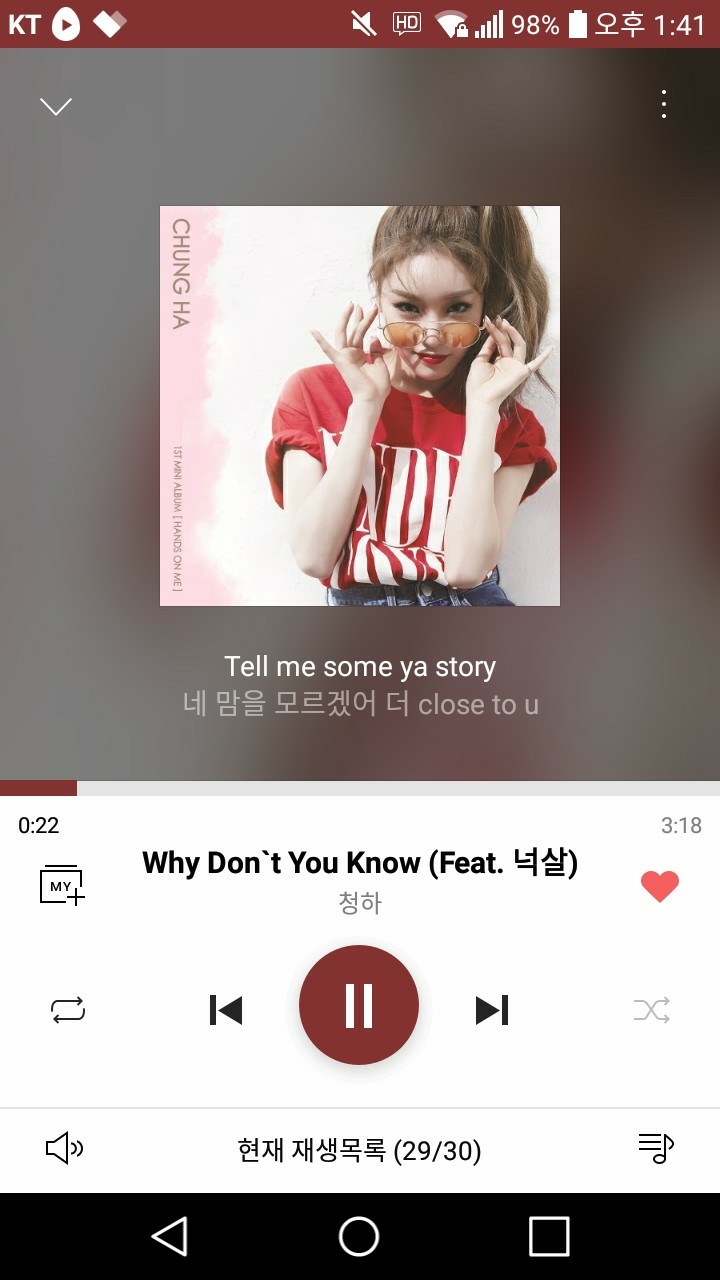The height and width of the screenshot is (1280, 720).
Task: Collapse the player with the down chevron
Action: pos(56,106)
